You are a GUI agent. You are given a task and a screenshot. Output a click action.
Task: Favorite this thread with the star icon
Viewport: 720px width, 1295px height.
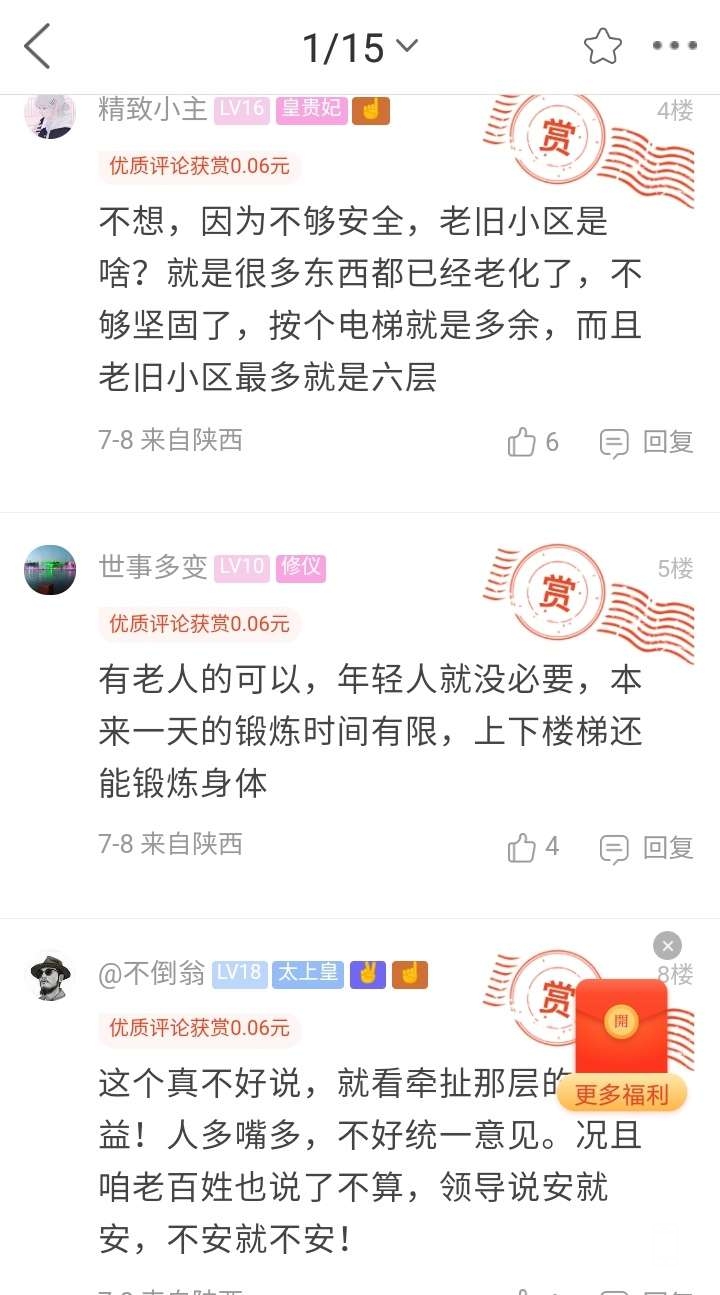[x=602, y=47]
